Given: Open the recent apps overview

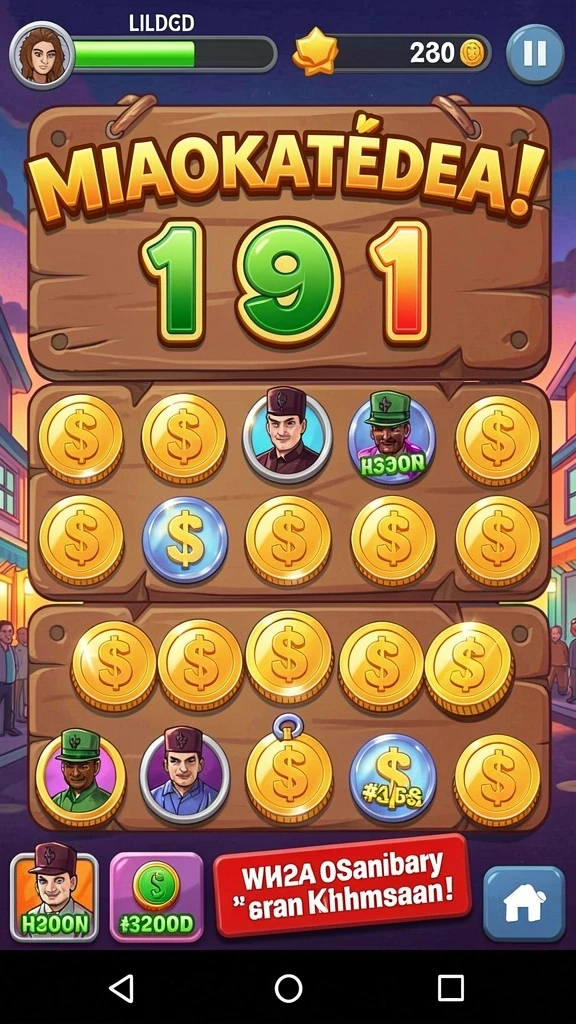Looking at the screenshot, I should (451, 988).
